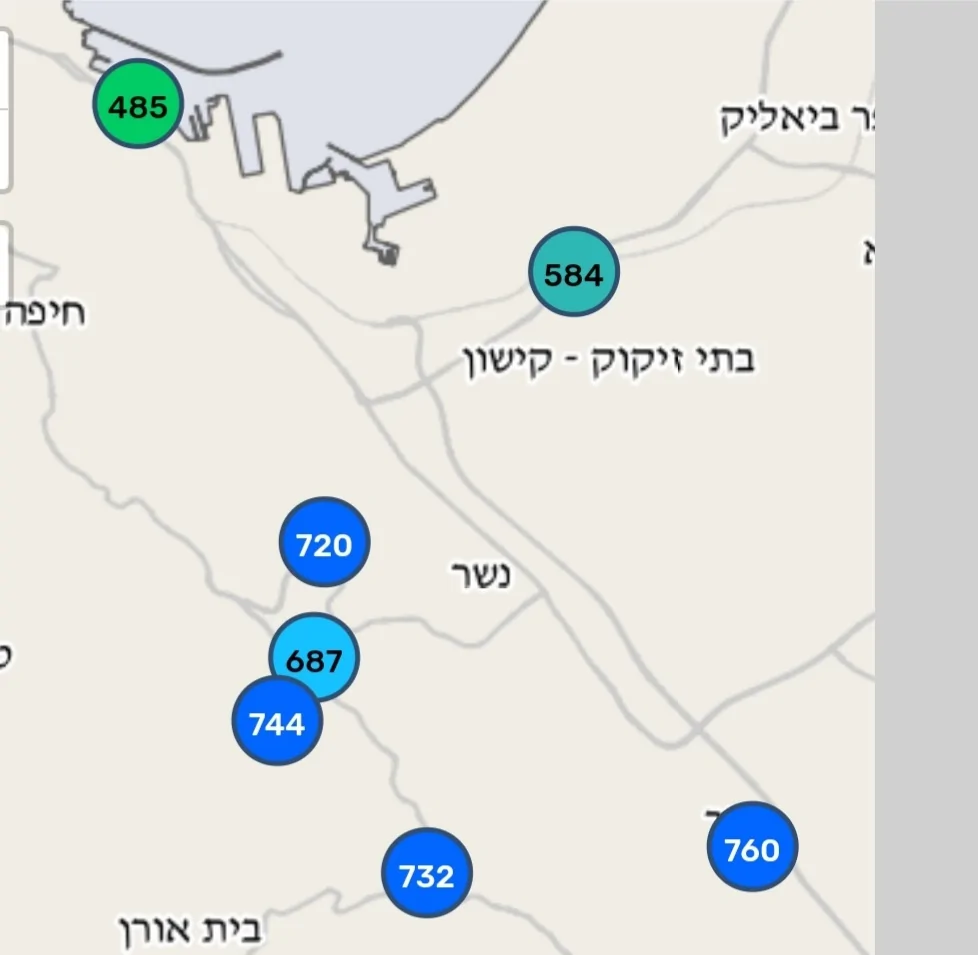978x955 pixels.
Task: Open the teal 584 station marker
Action: [x=574, y=273]
